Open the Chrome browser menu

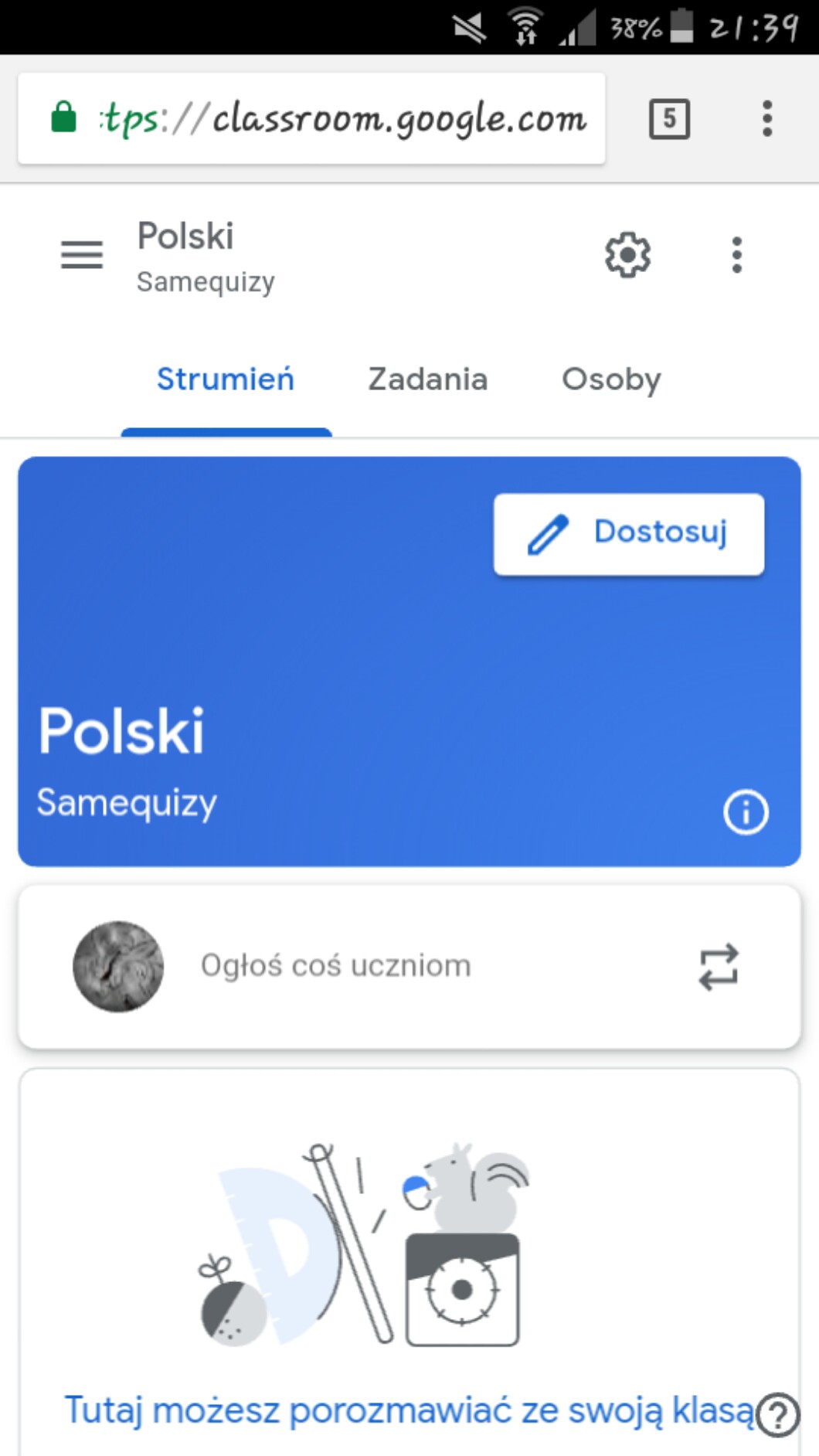(x=766, y=118)
